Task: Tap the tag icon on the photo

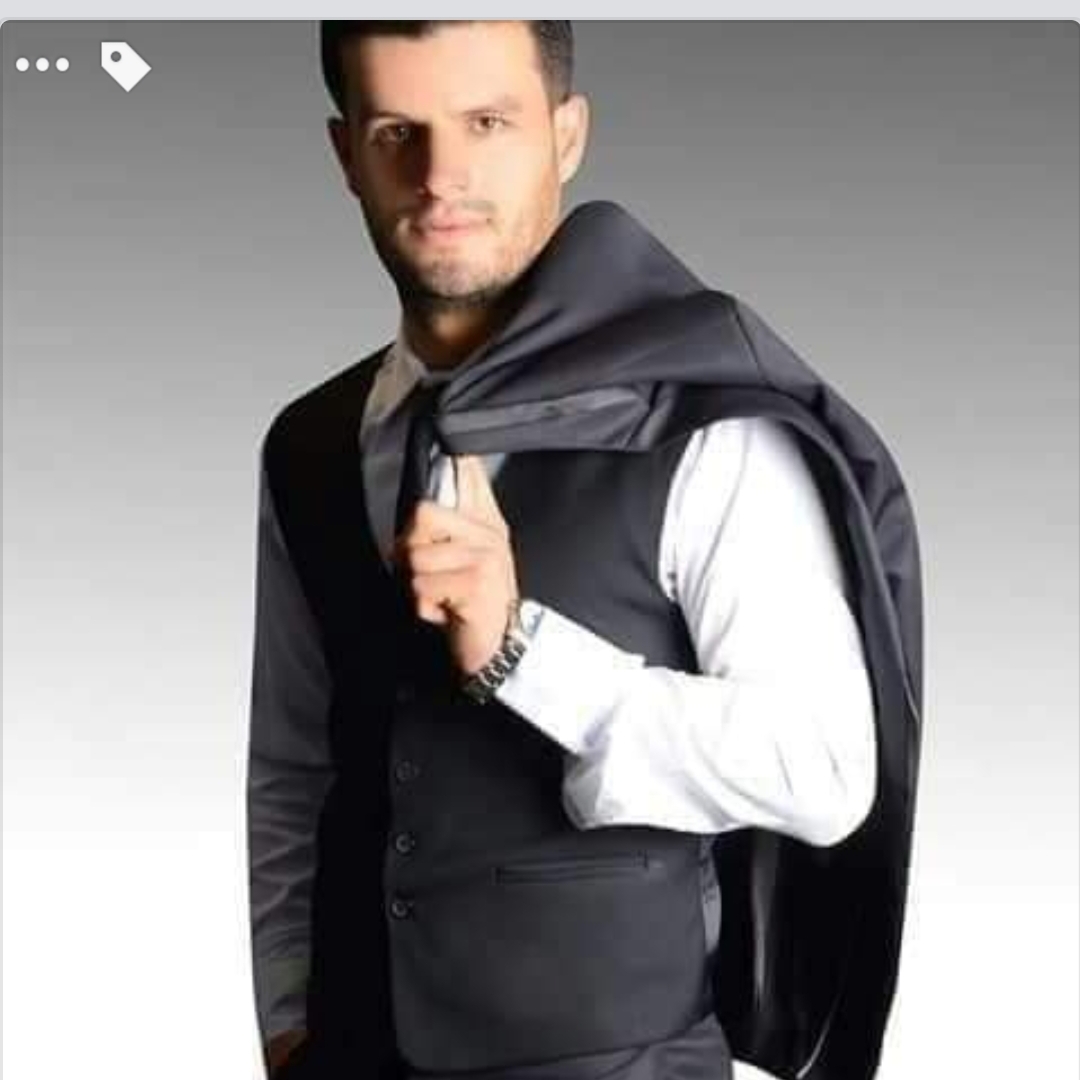Action: [125, 66]
